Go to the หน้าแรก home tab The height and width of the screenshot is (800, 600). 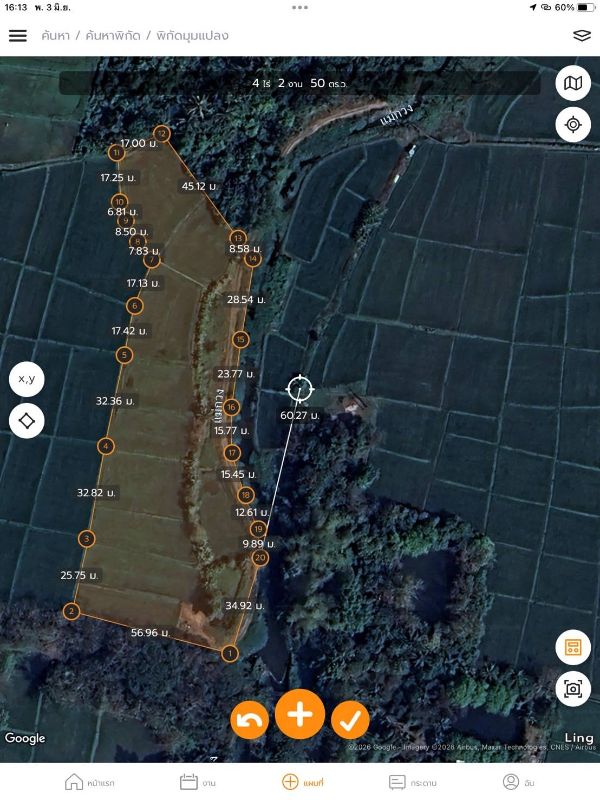89,782
